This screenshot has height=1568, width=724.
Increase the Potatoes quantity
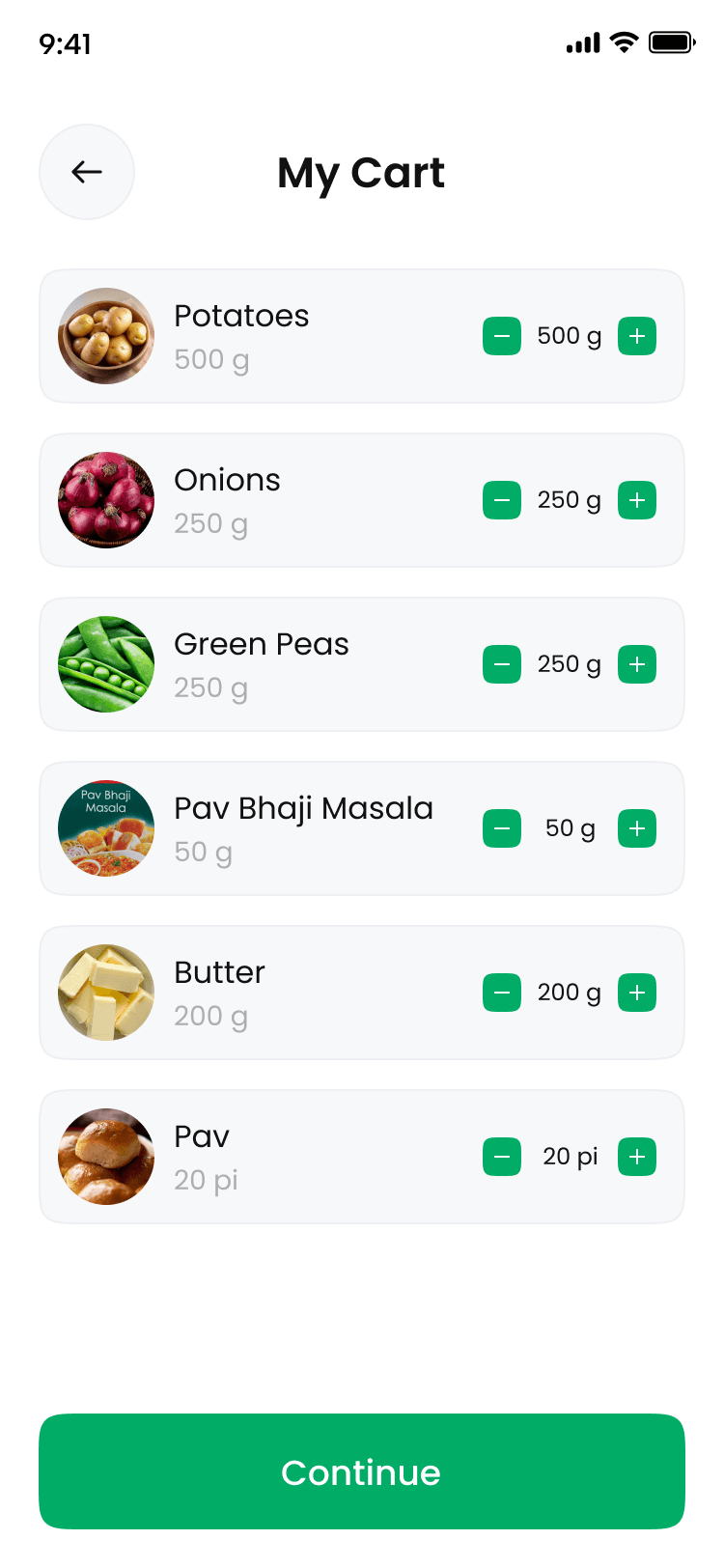pos(637,336)
